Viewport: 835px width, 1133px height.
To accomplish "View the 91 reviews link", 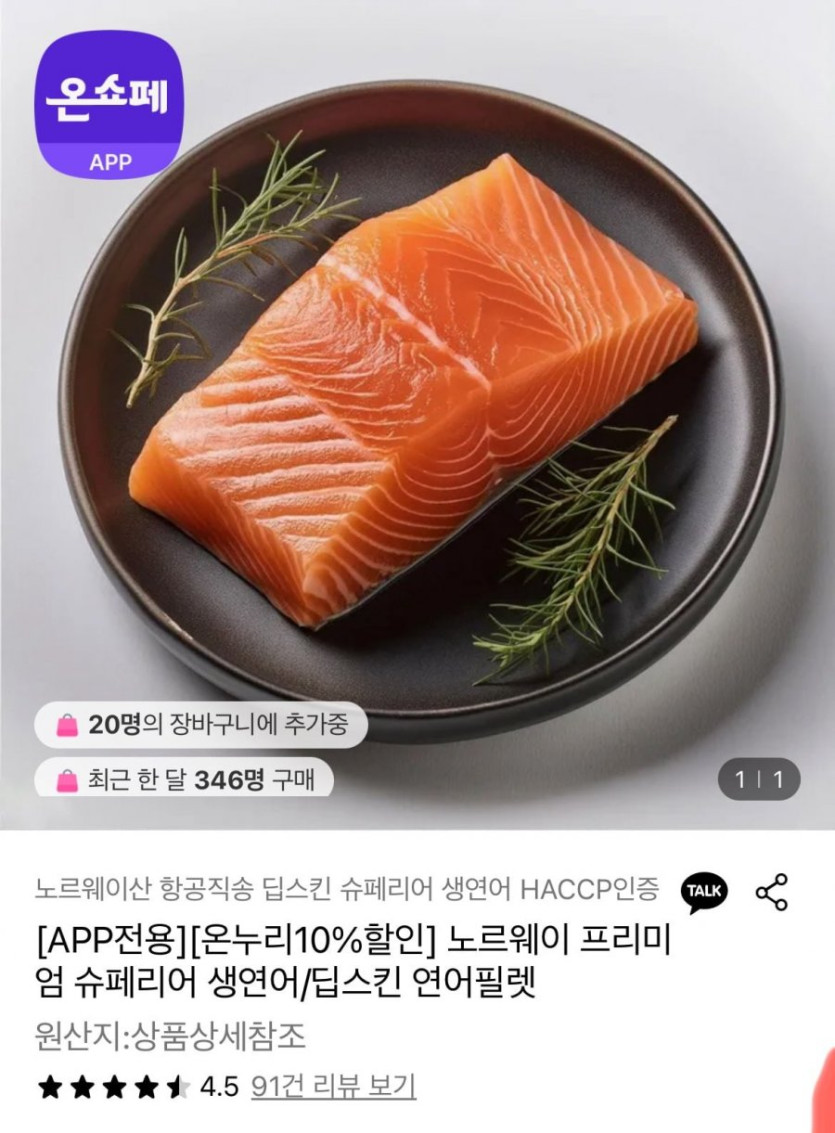I will coord(333,1086).
